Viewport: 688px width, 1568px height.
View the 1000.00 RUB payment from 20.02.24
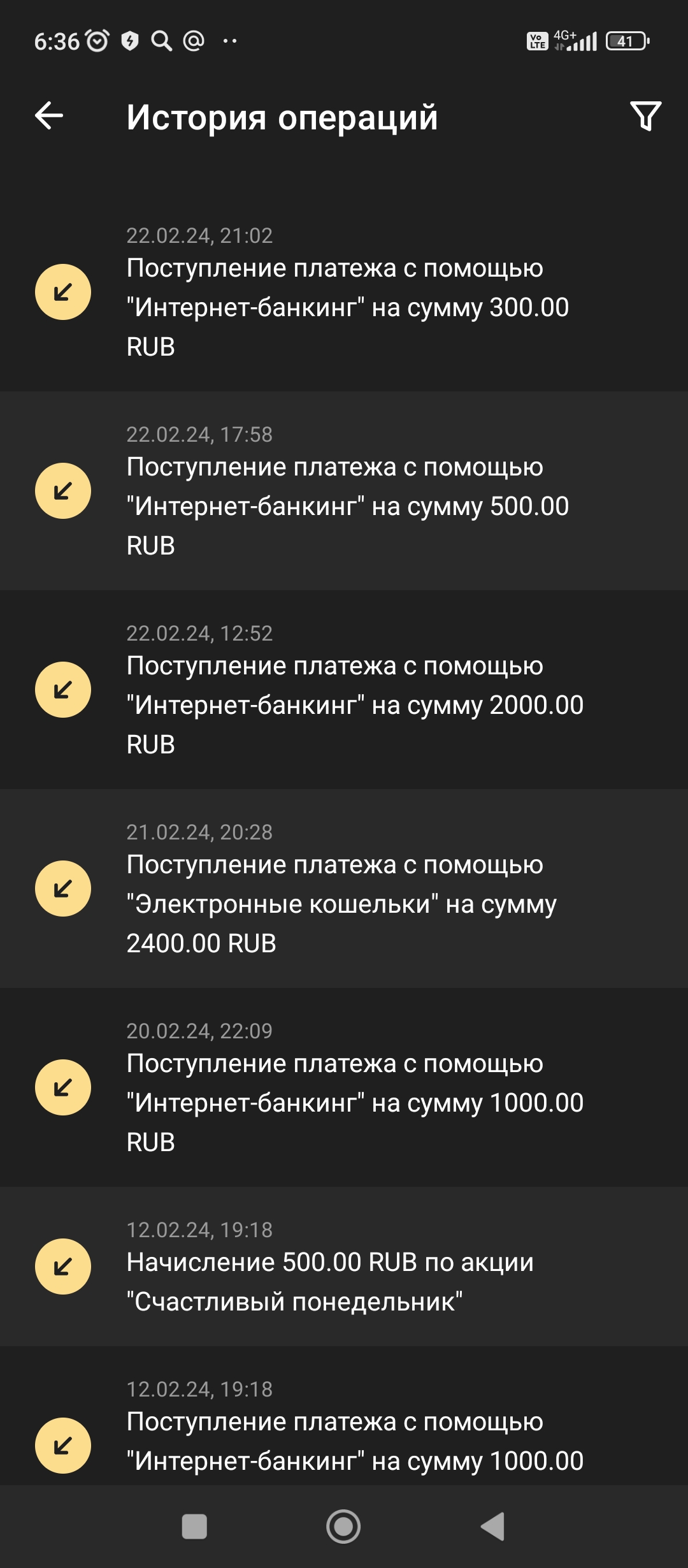[344, 1087]
